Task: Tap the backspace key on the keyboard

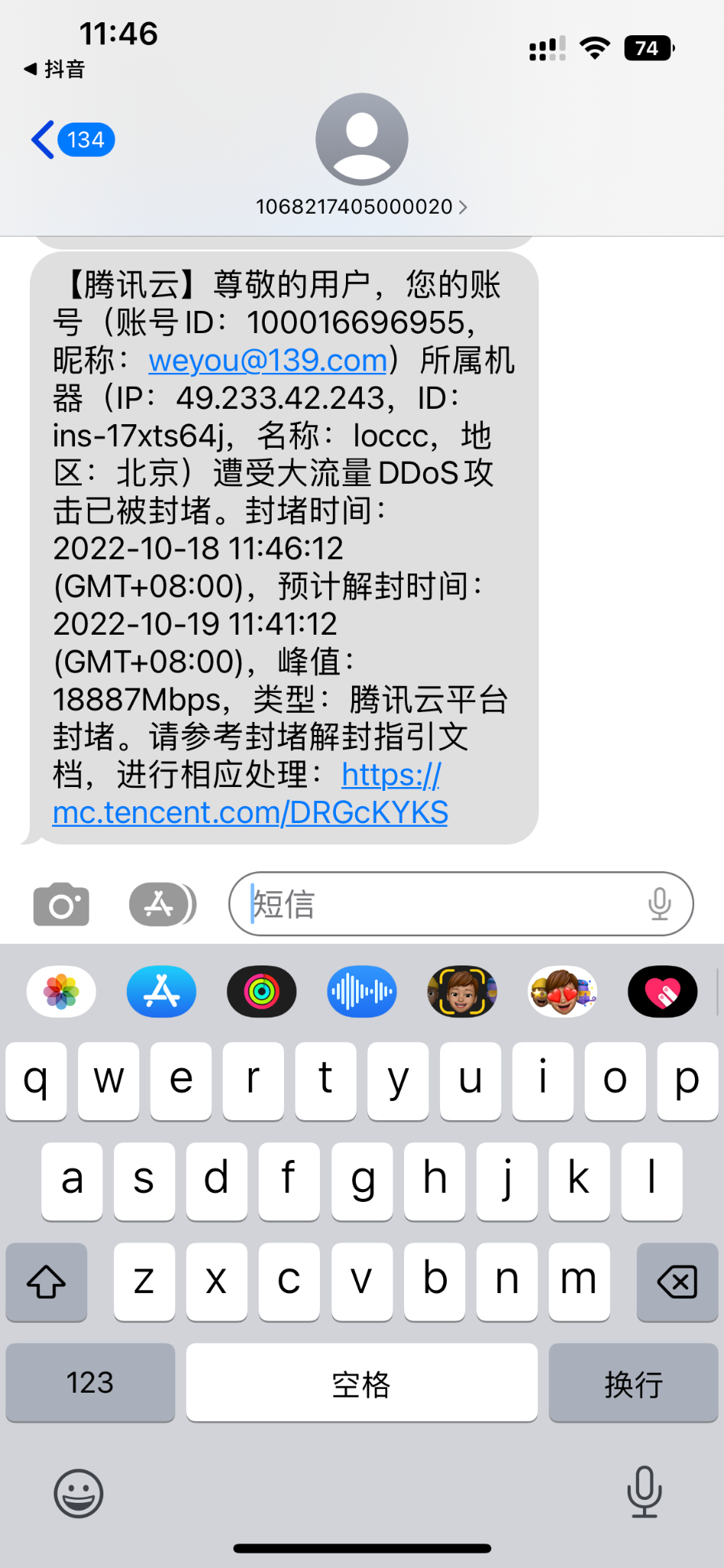Action: (x=677, y=1282)
